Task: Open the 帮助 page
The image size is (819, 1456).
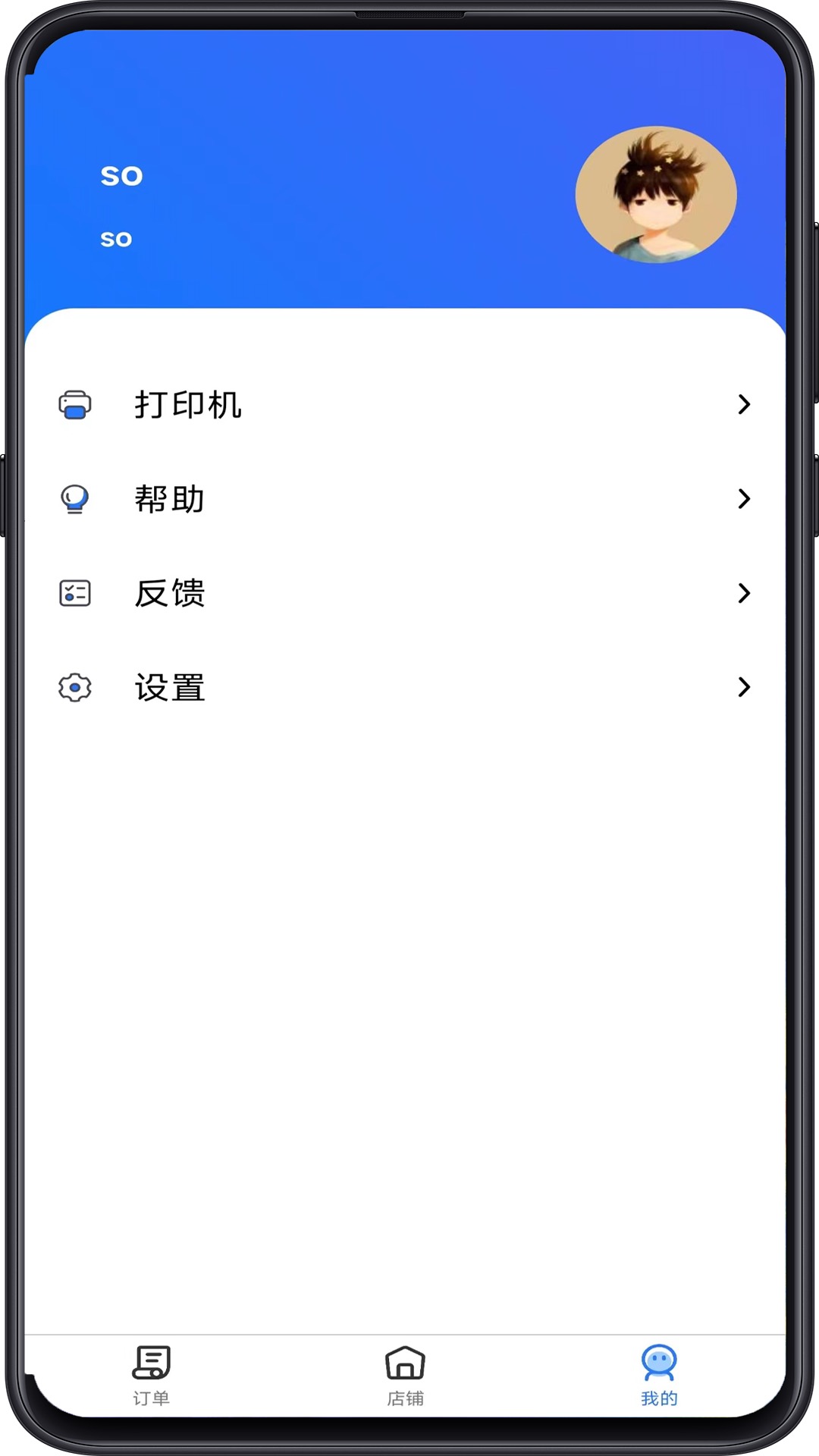Action: [x=168, y=499]
